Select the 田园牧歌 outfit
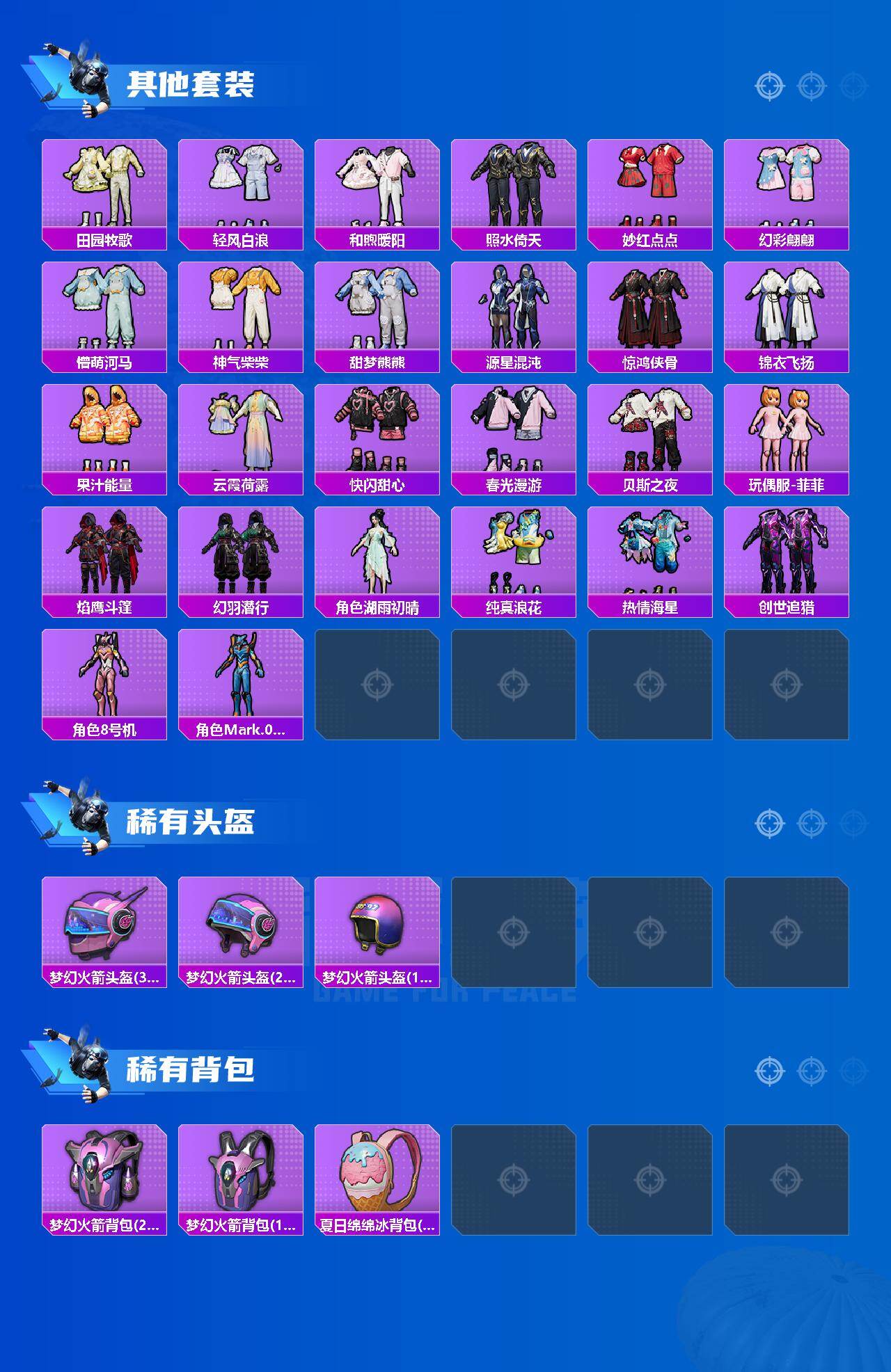Screen dimensions: 891x1372 pos(103,188)
